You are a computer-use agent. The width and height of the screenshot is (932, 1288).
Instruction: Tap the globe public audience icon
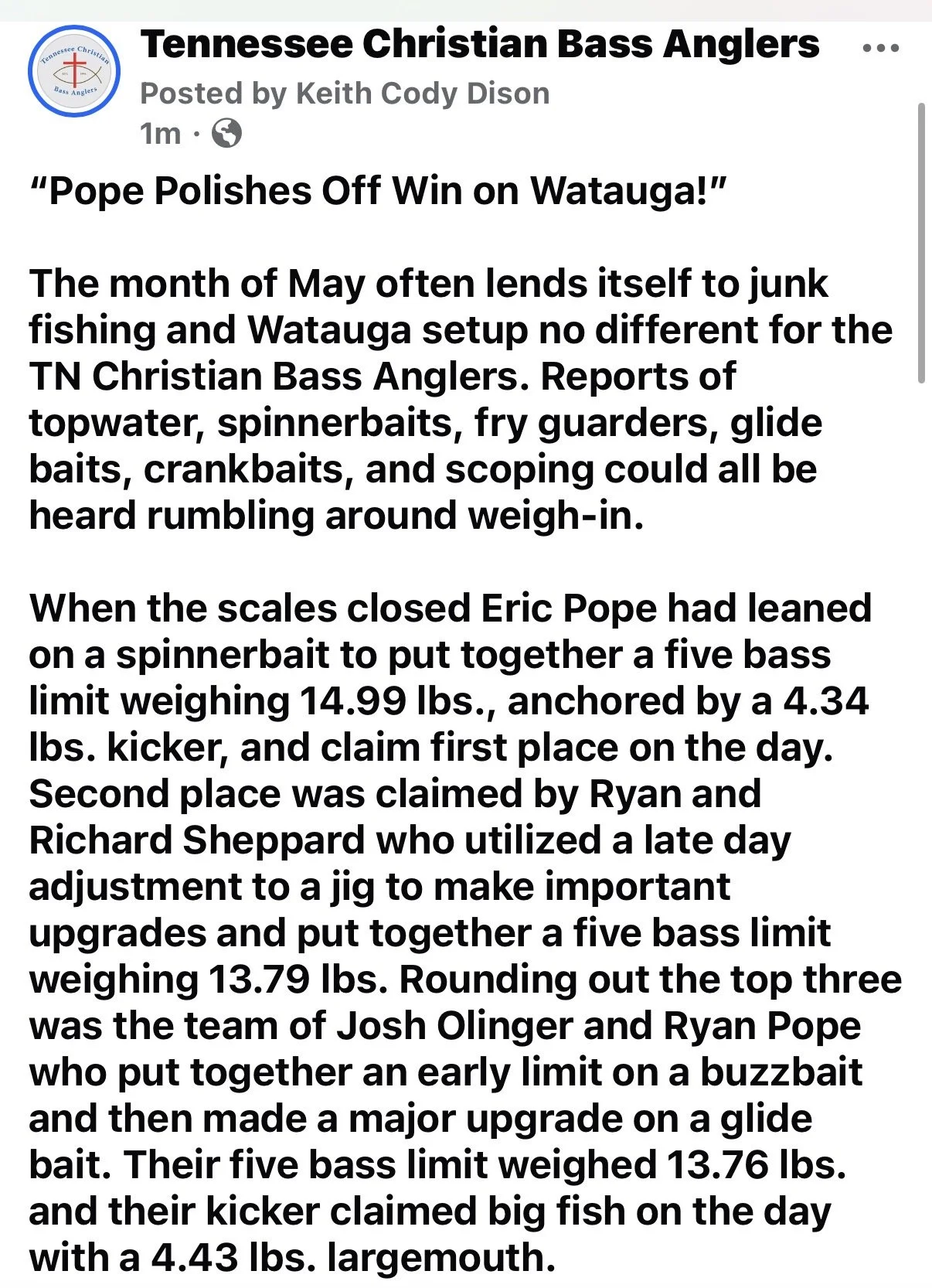point(226,133)
